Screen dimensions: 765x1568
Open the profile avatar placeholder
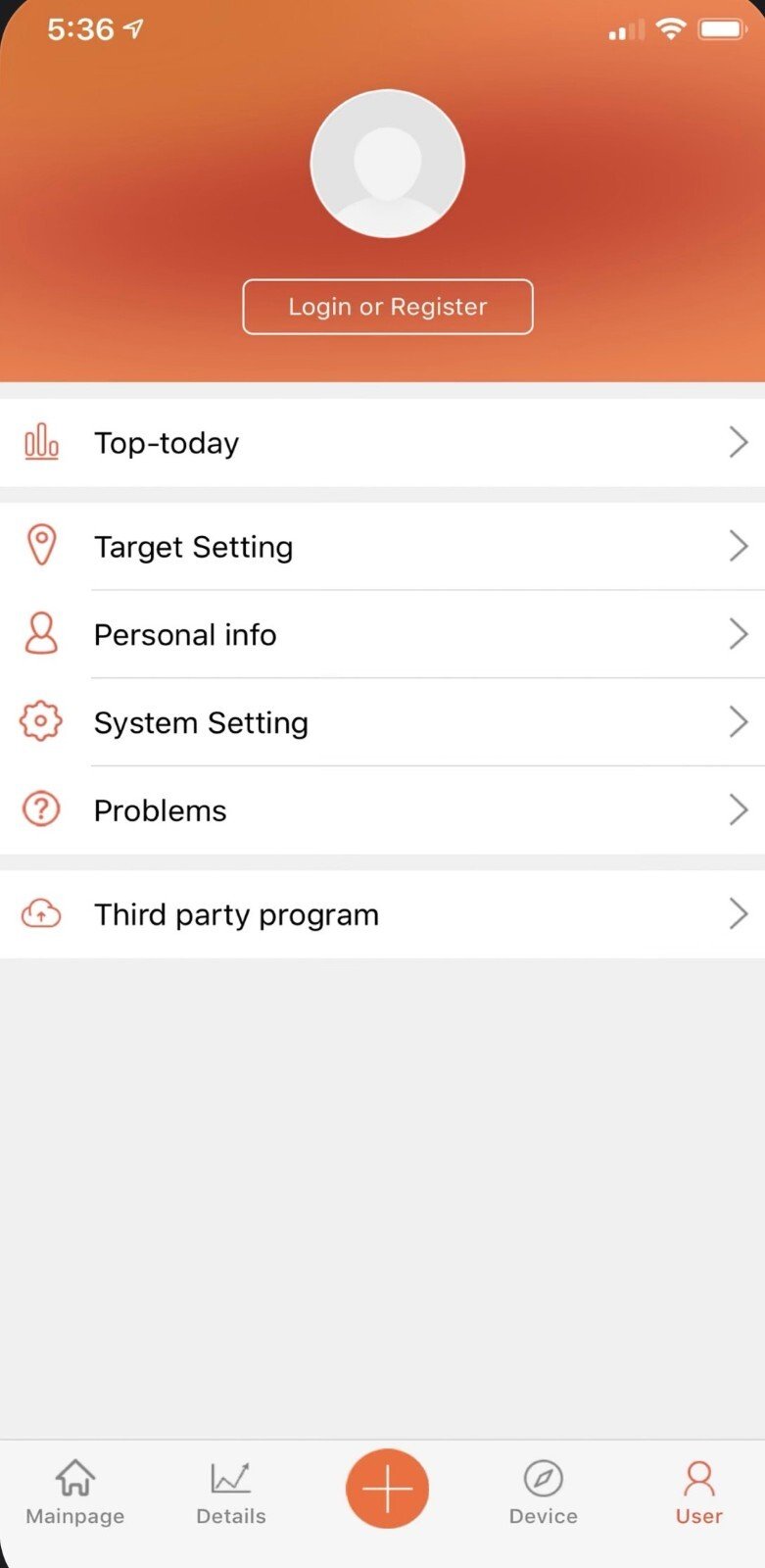point(388,164)
